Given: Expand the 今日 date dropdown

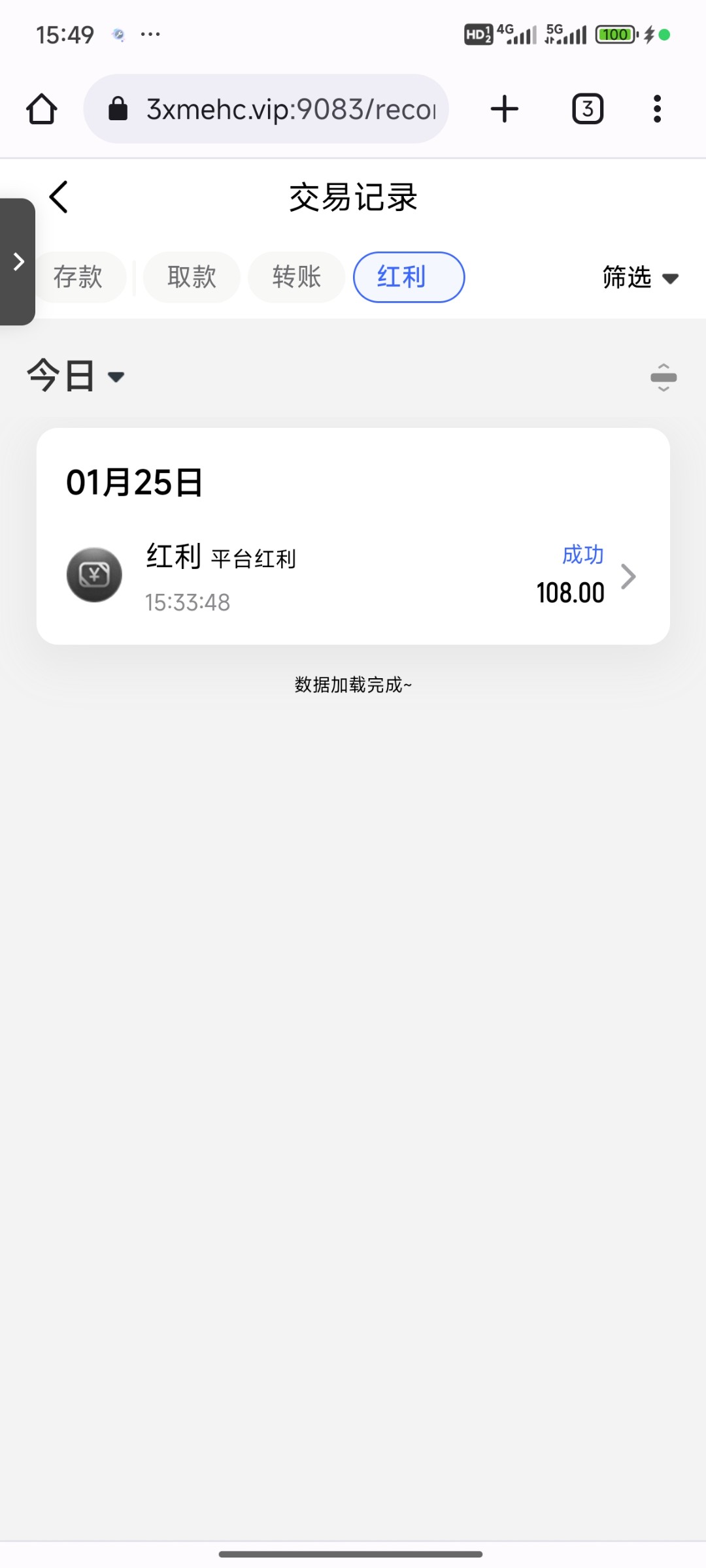Looking at the screenshot, I should 75,376.
